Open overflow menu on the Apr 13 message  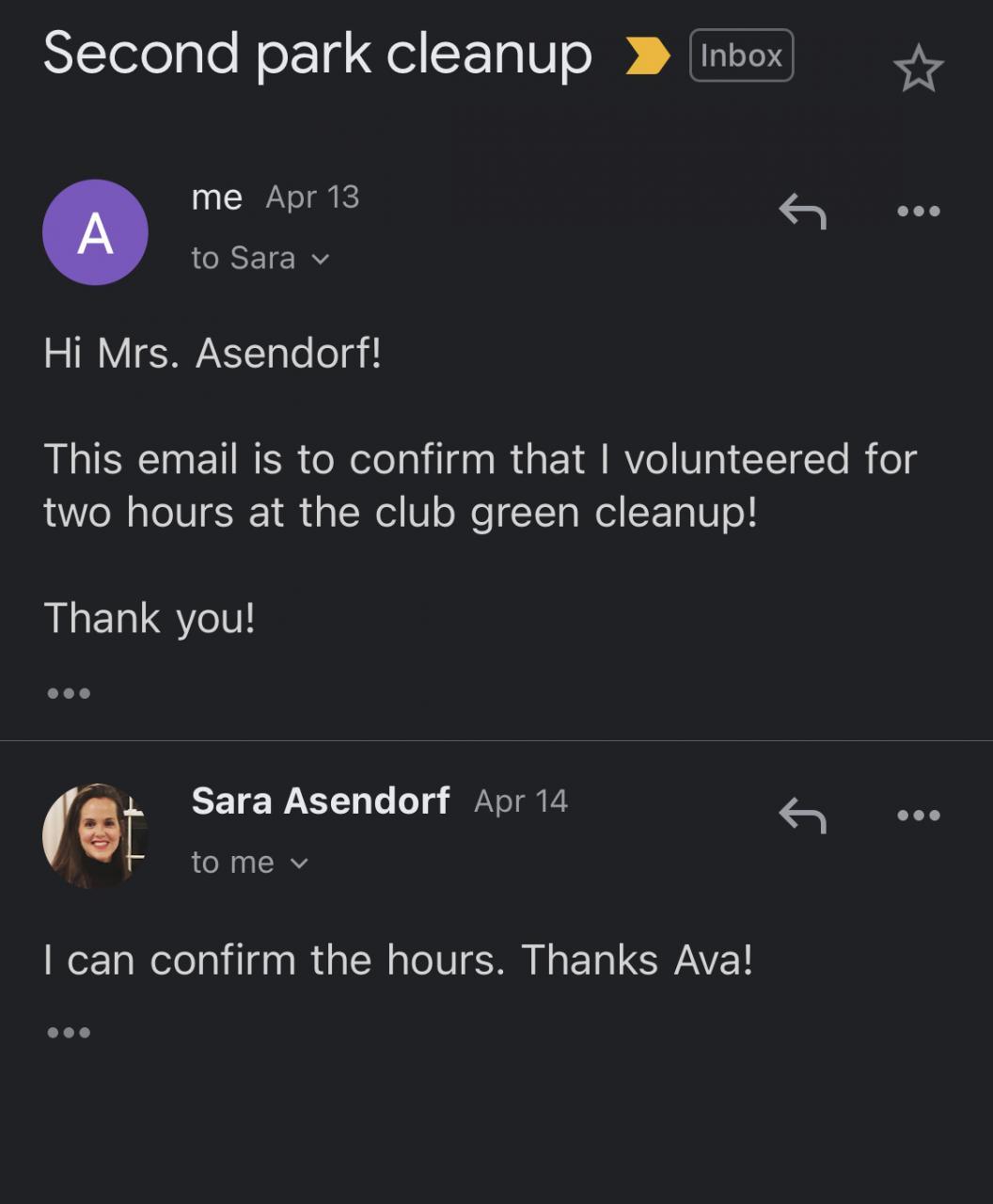pyautogui.click(x=918, y=212)
